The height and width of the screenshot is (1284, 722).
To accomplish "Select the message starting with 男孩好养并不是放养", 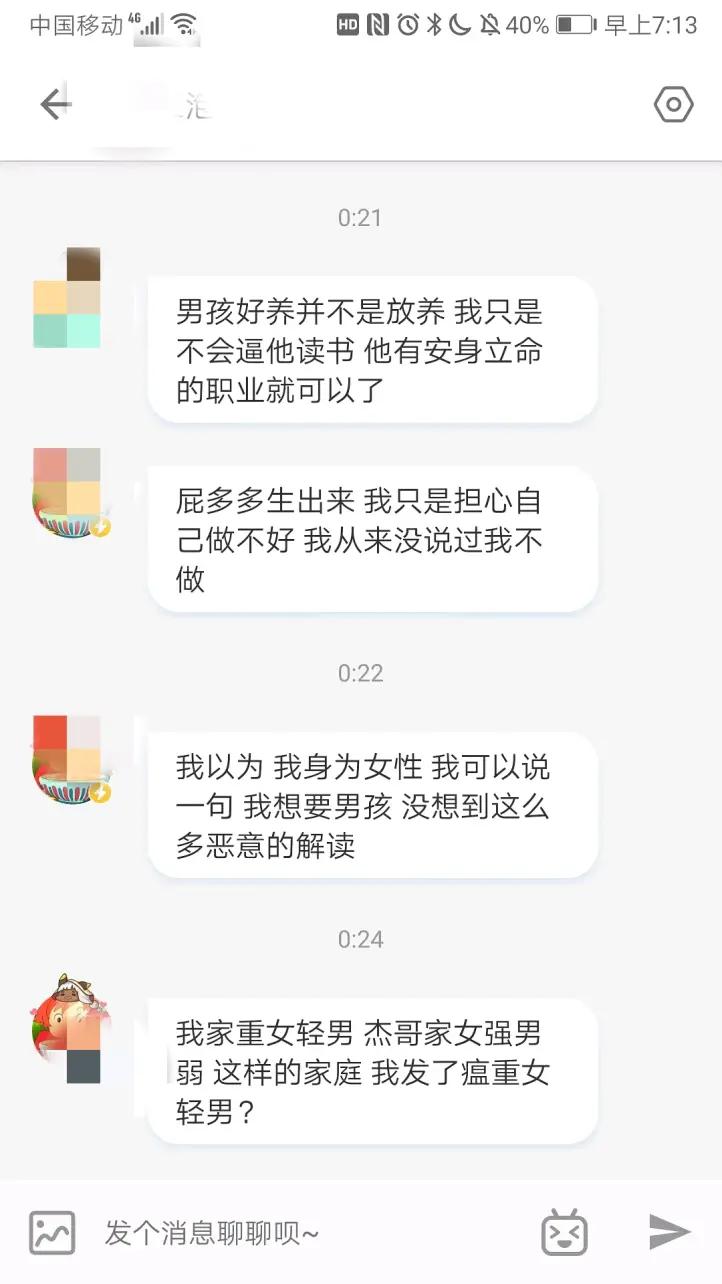I will 372,348.
